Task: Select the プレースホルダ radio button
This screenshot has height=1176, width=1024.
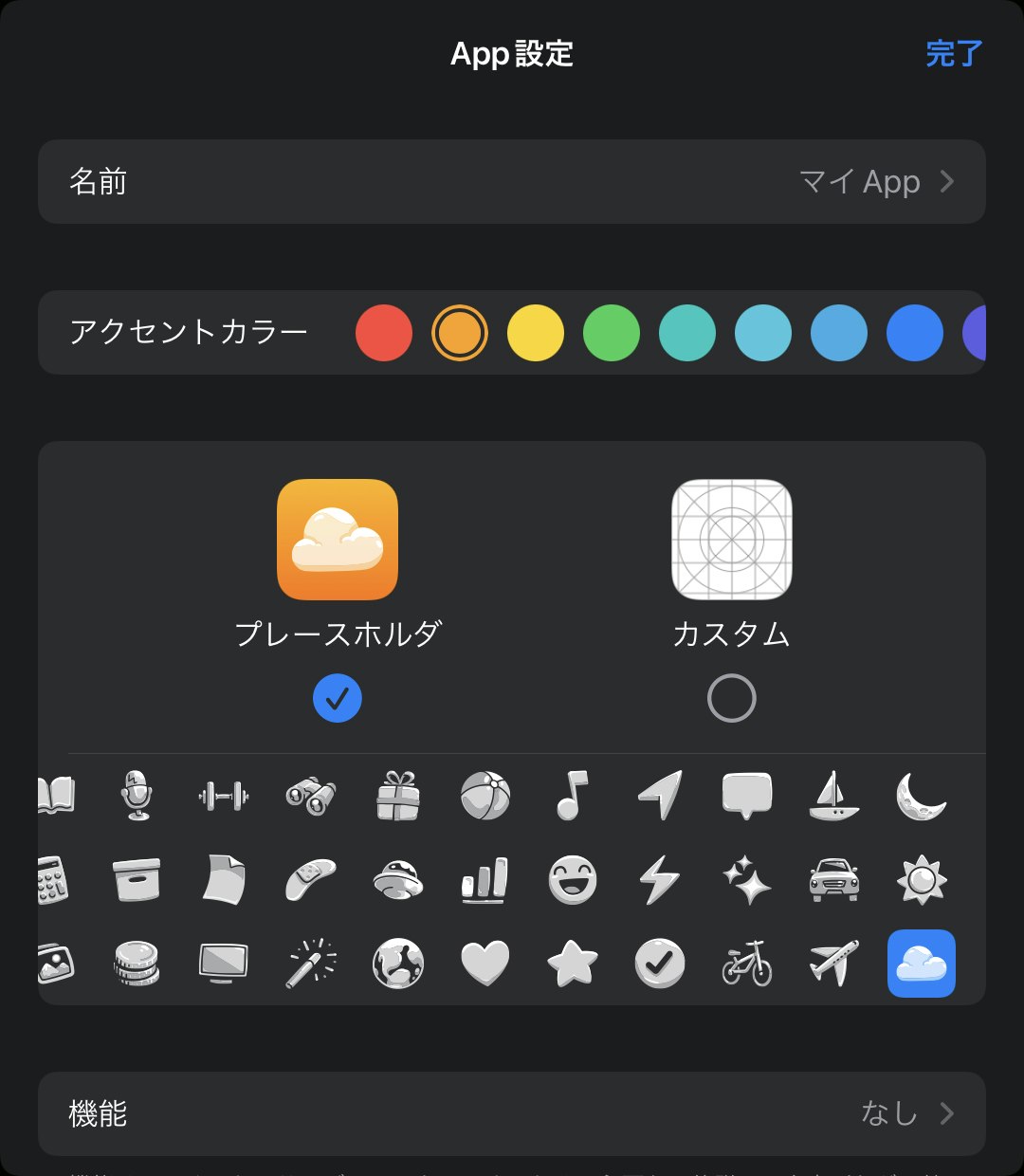Action: pyautogui.click(x=338, y=699)
